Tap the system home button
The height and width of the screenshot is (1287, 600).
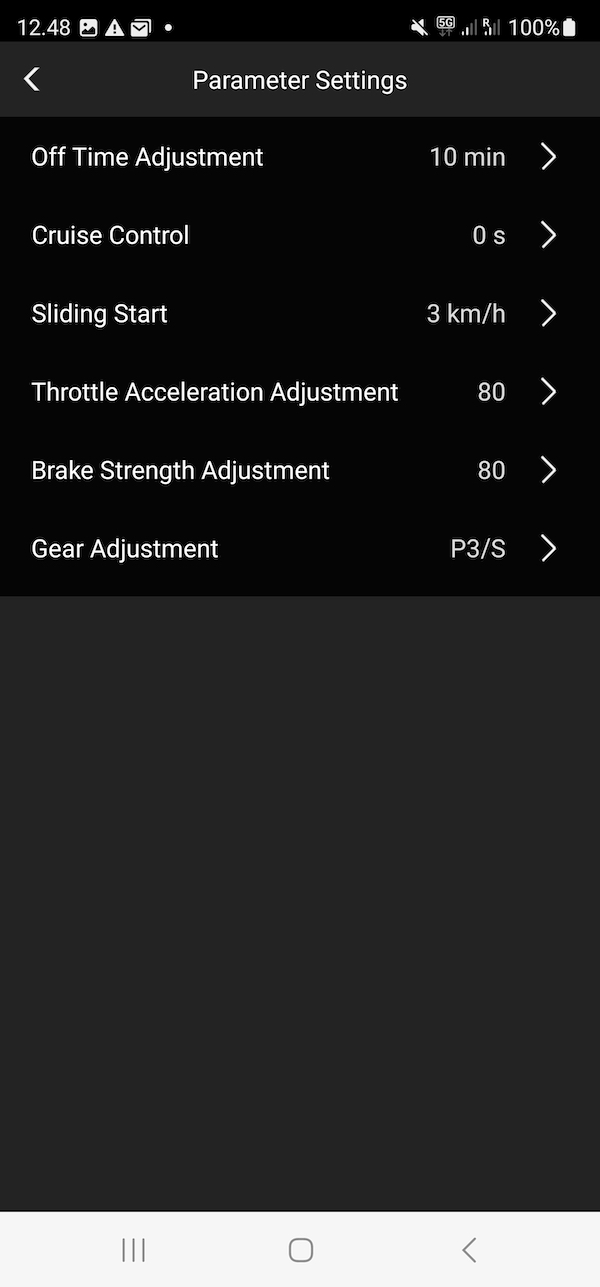click(x=300, y=1249)
